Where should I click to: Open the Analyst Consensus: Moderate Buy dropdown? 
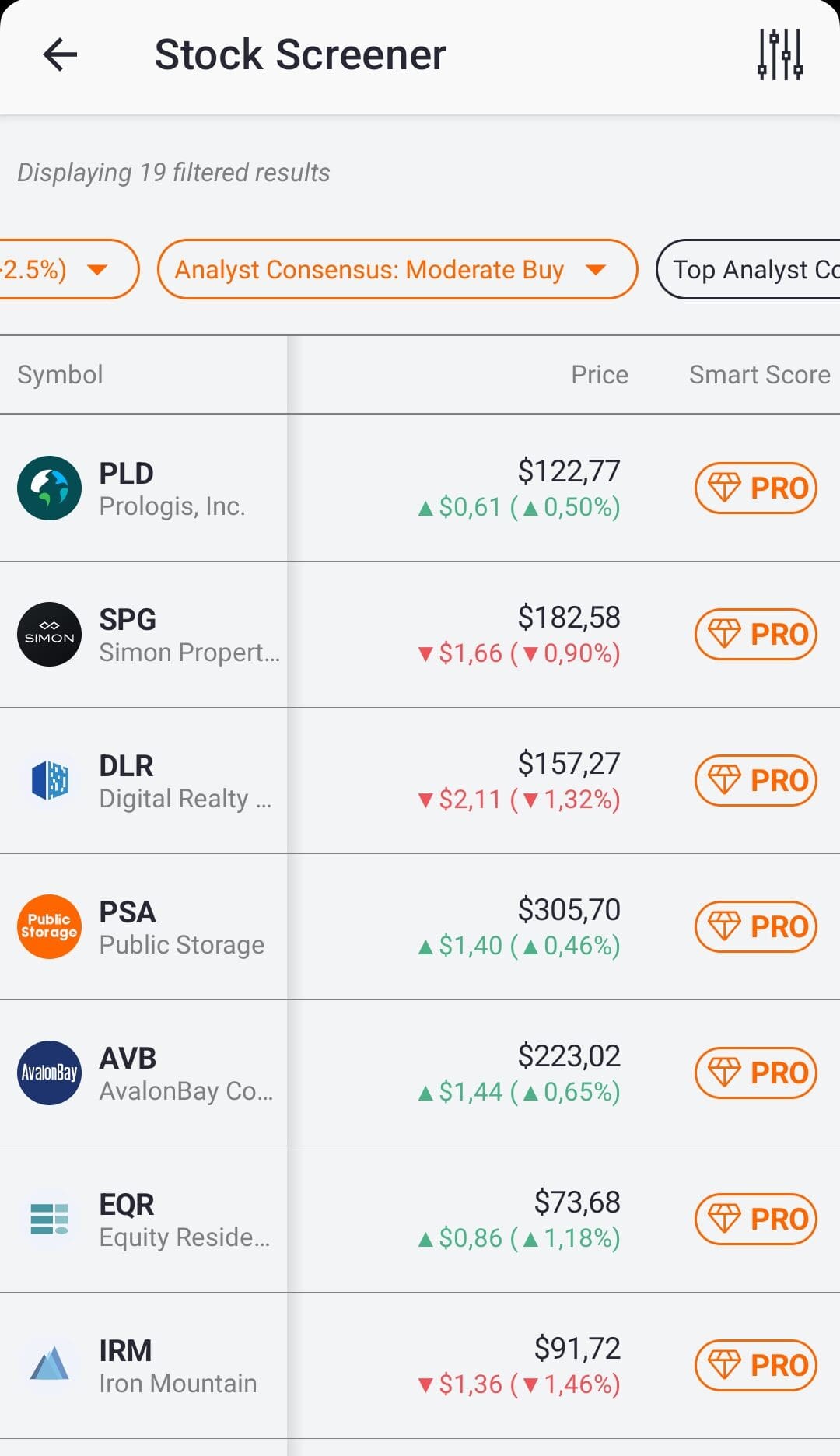pos(397,270)
